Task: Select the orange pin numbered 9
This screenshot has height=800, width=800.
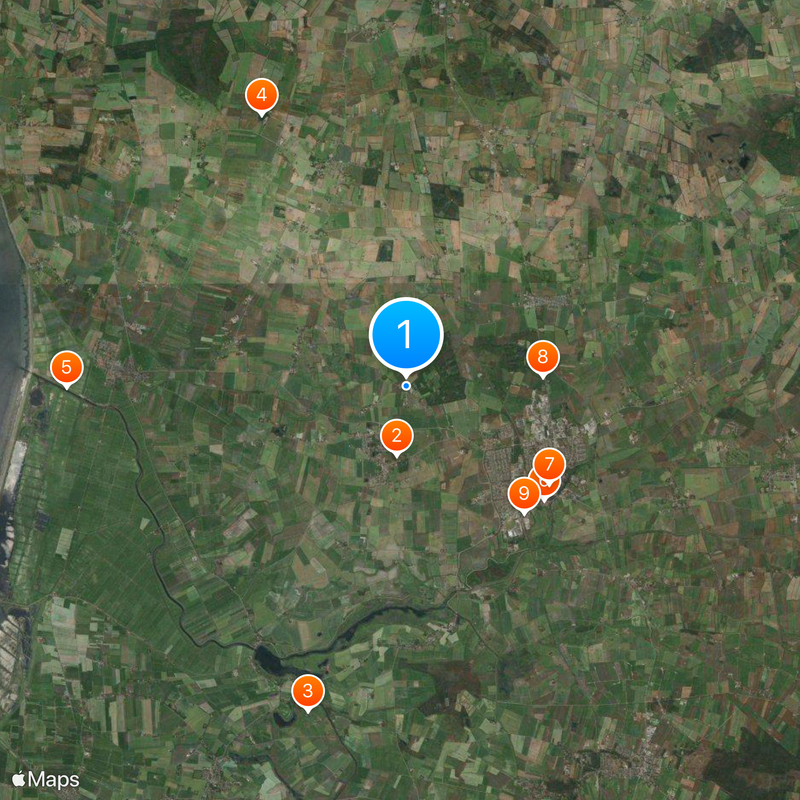Action: tap(522, 493)
